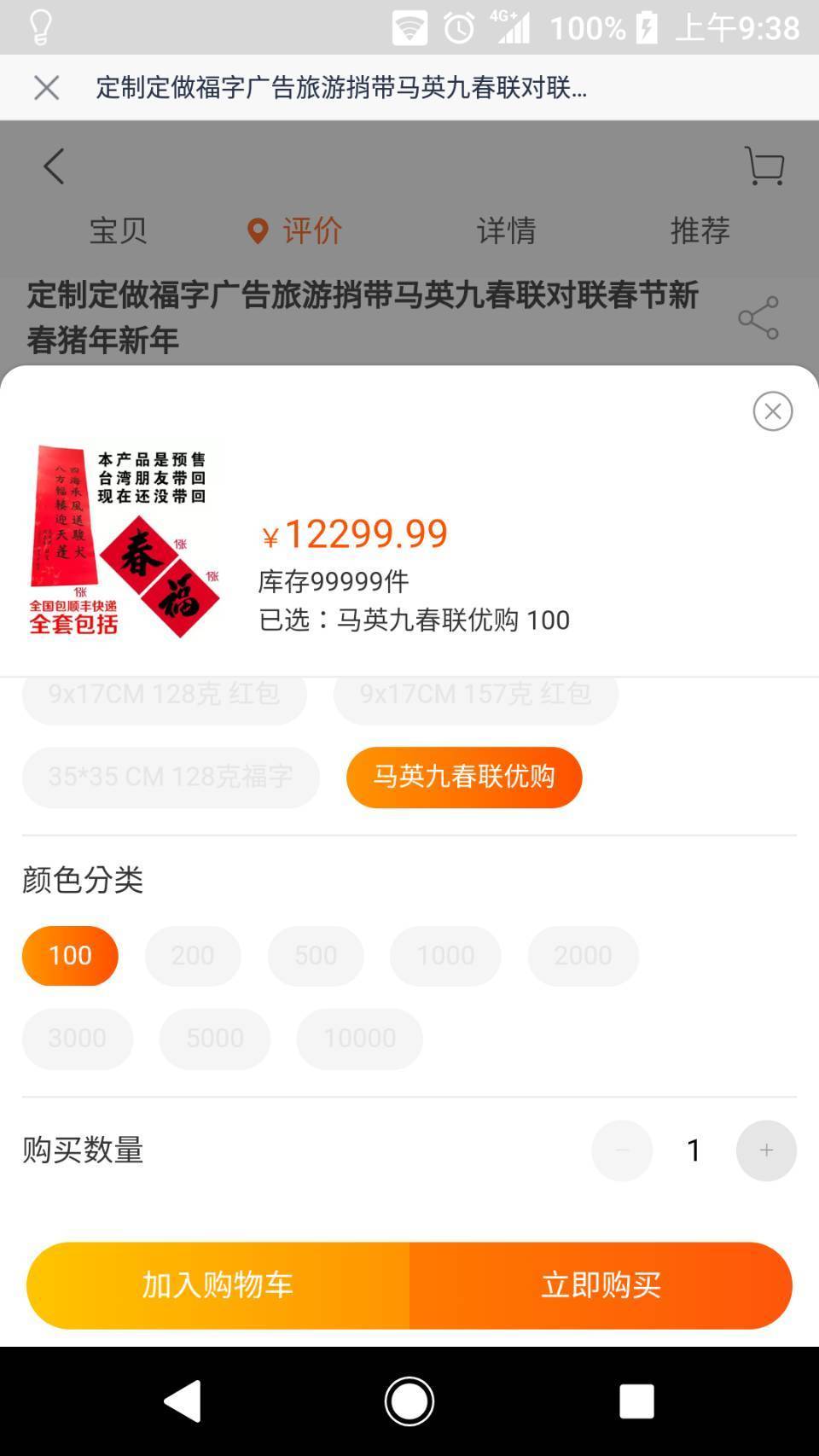Tap the location pin beside 评价
Viewport: 819px width, 1456px height.
[257, 230]
